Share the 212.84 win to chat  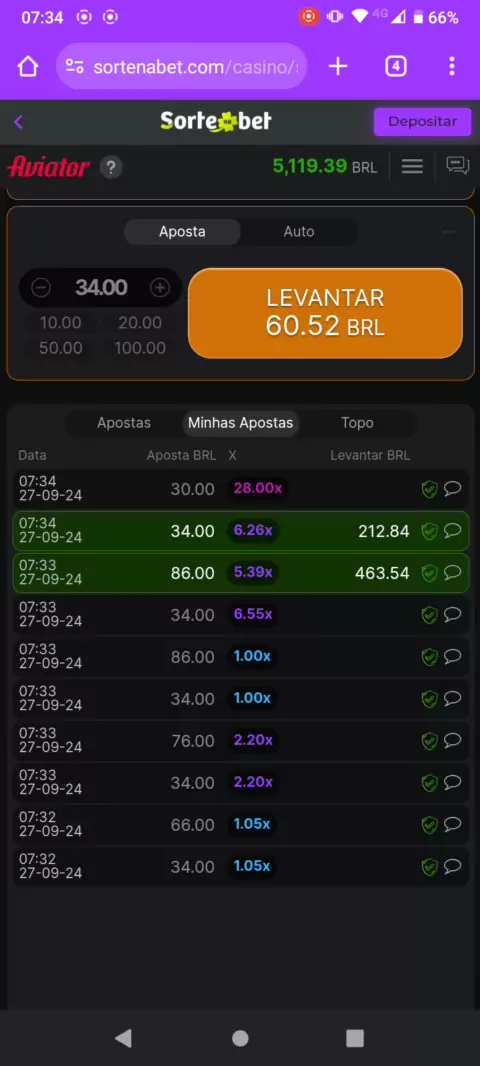[453, 531]
